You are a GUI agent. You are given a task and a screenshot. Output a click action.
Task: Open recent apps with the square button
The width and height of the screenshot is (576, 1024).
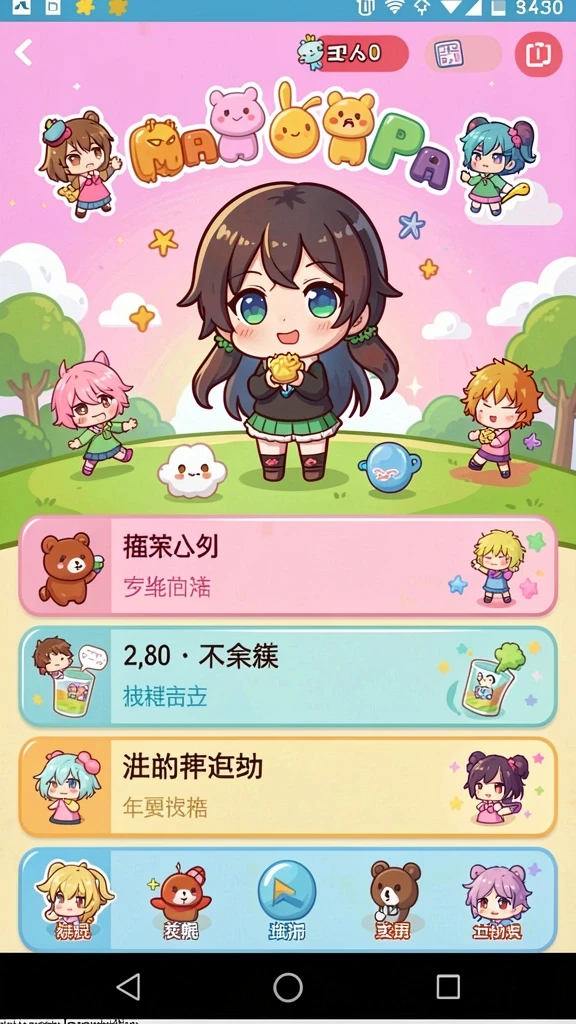[448, 987]
